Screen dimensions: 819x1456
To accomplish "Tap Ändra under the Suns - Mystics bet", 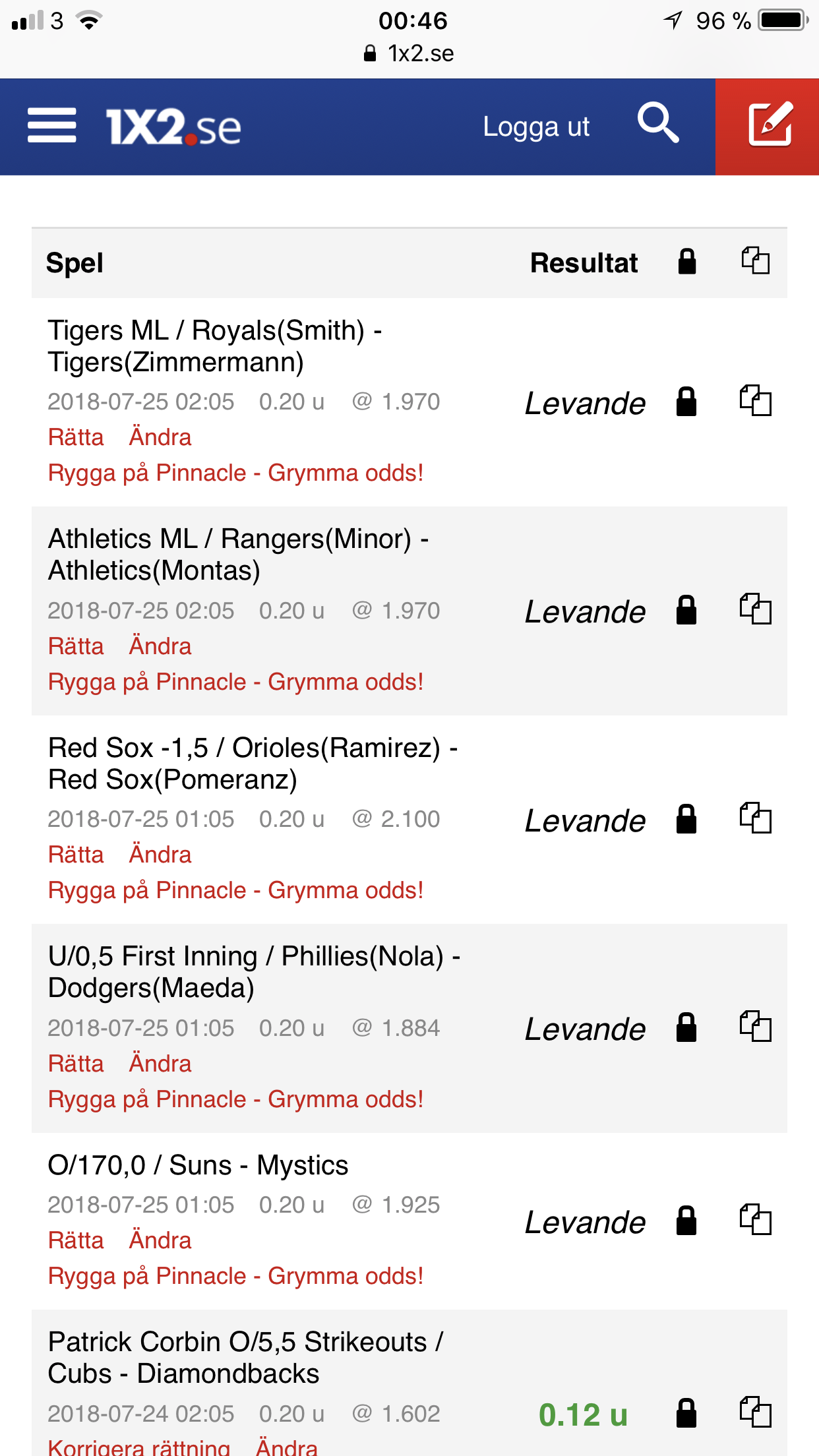I will (x=160, y=1240).
